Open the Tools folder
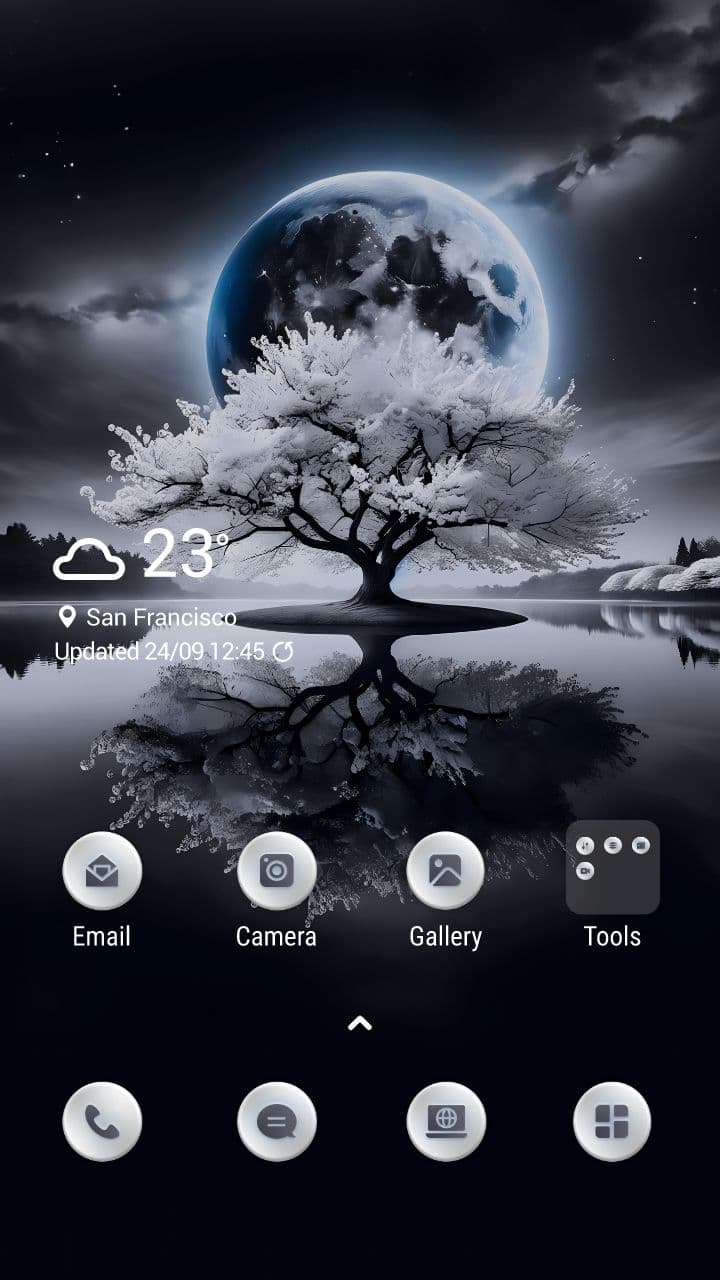Screen dimensions: 720x1280 coord(612,868)
